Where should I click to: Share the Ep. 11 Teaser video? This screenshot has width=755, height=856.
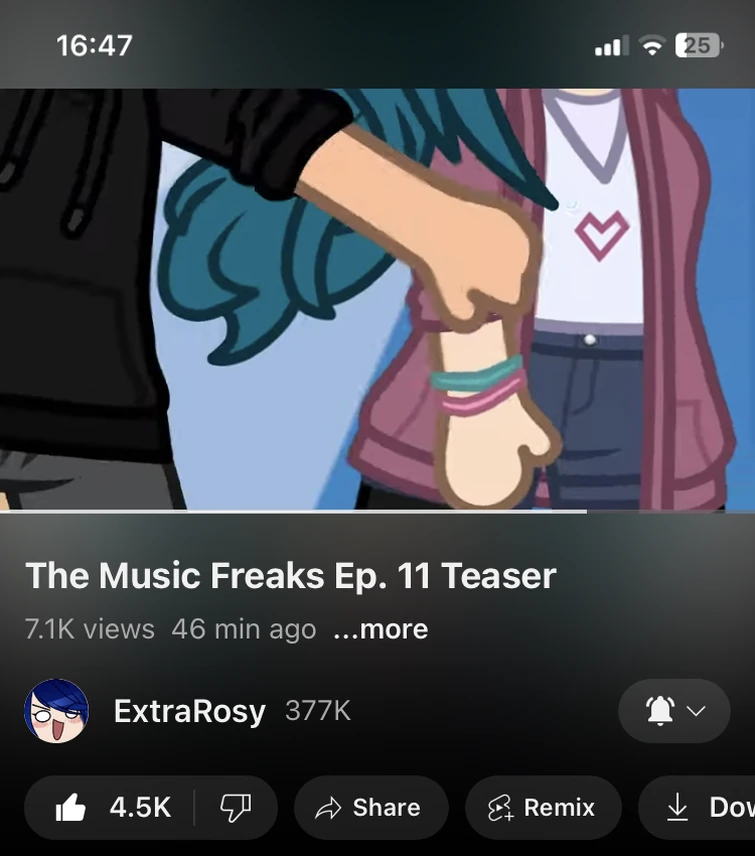tap(371, 808)
